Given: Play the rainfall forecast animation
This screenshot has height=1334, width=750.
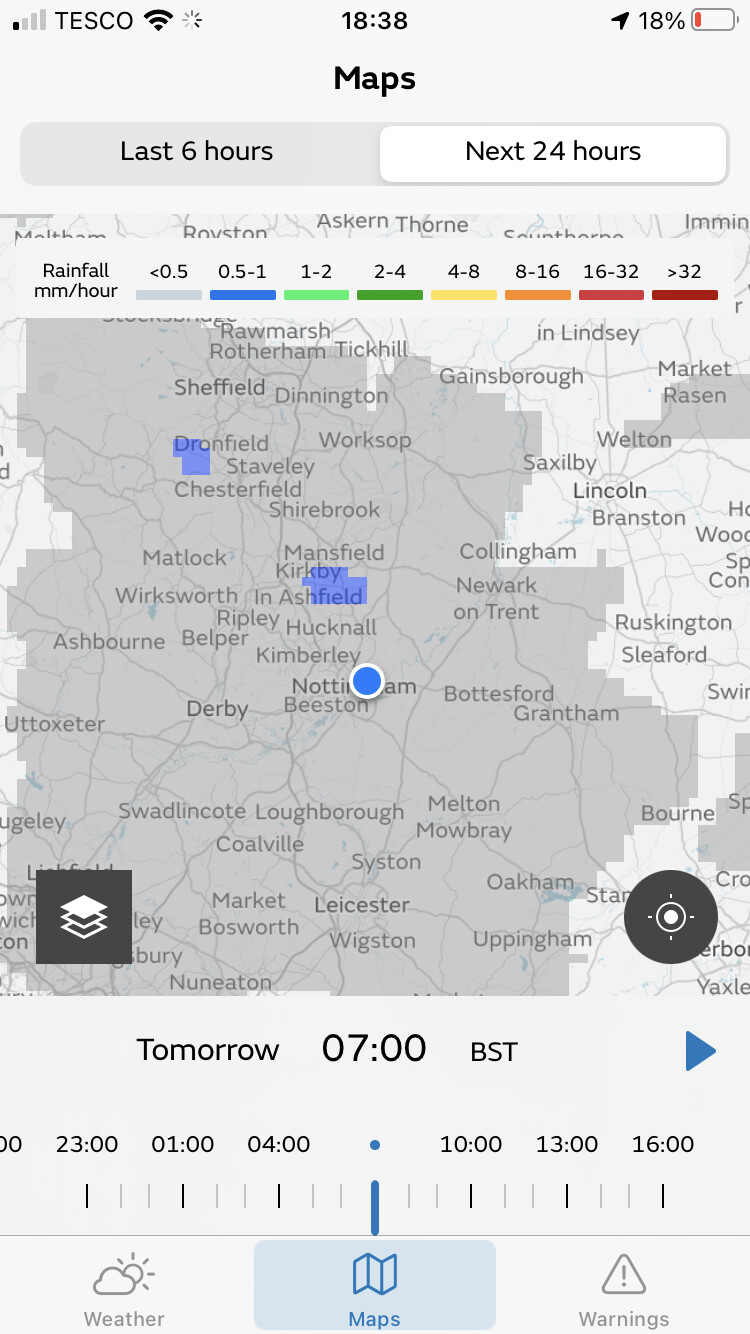Looking at the screenshot, I should [700, 1051].
